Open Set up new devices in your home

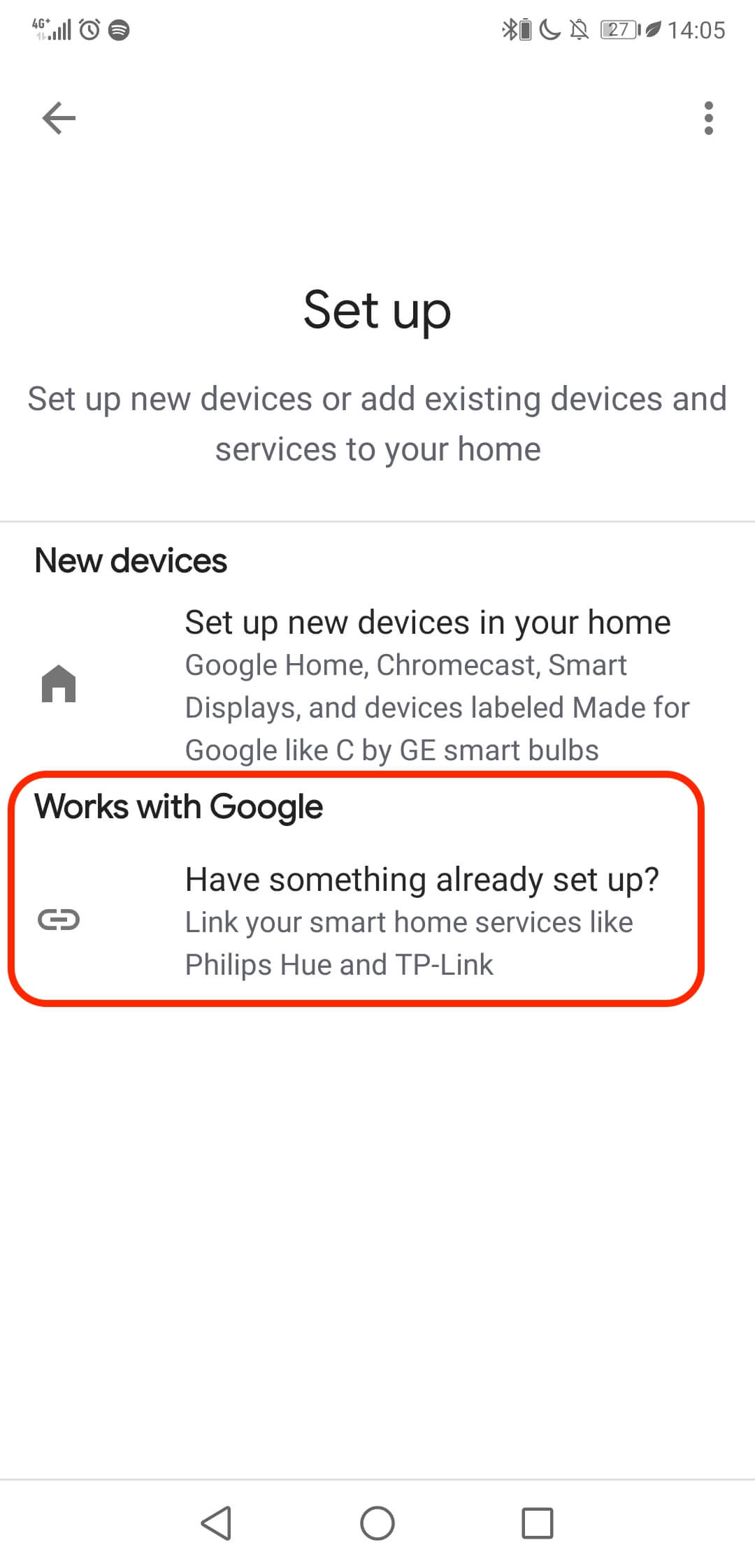click(377, 685)
